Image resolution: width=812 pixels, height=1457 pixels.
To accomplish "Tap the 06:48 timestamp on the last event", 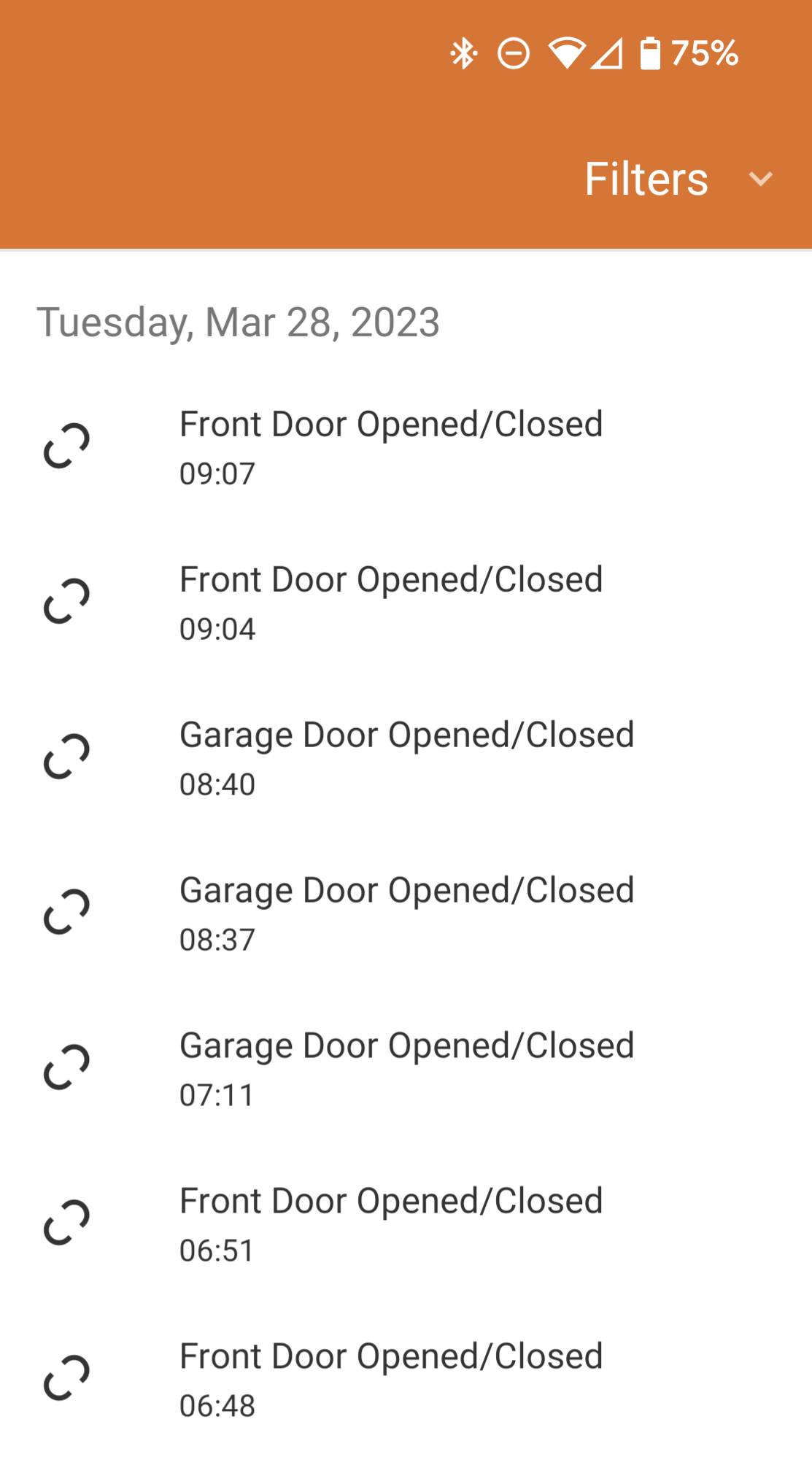I will [x=217, y=1405].
